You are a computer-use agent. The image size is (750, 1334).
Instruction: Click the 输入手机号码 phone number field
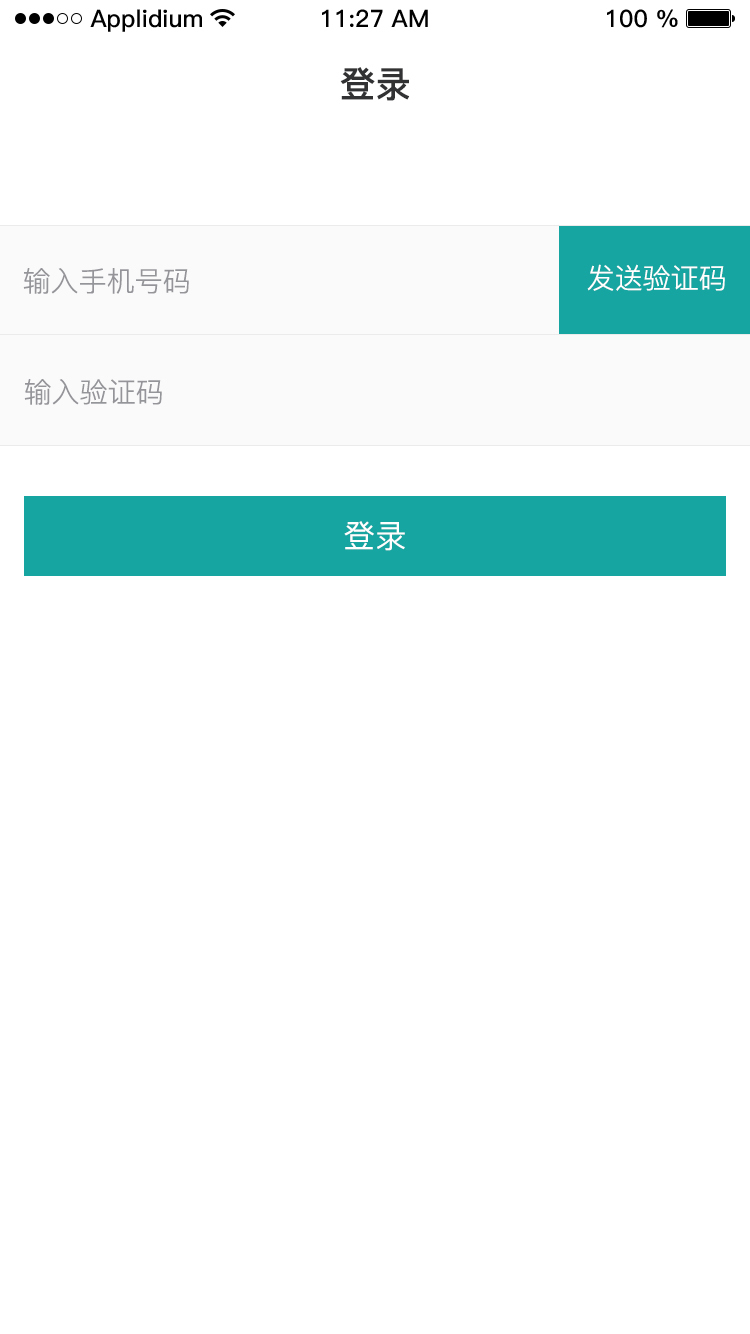pos(280,280)
